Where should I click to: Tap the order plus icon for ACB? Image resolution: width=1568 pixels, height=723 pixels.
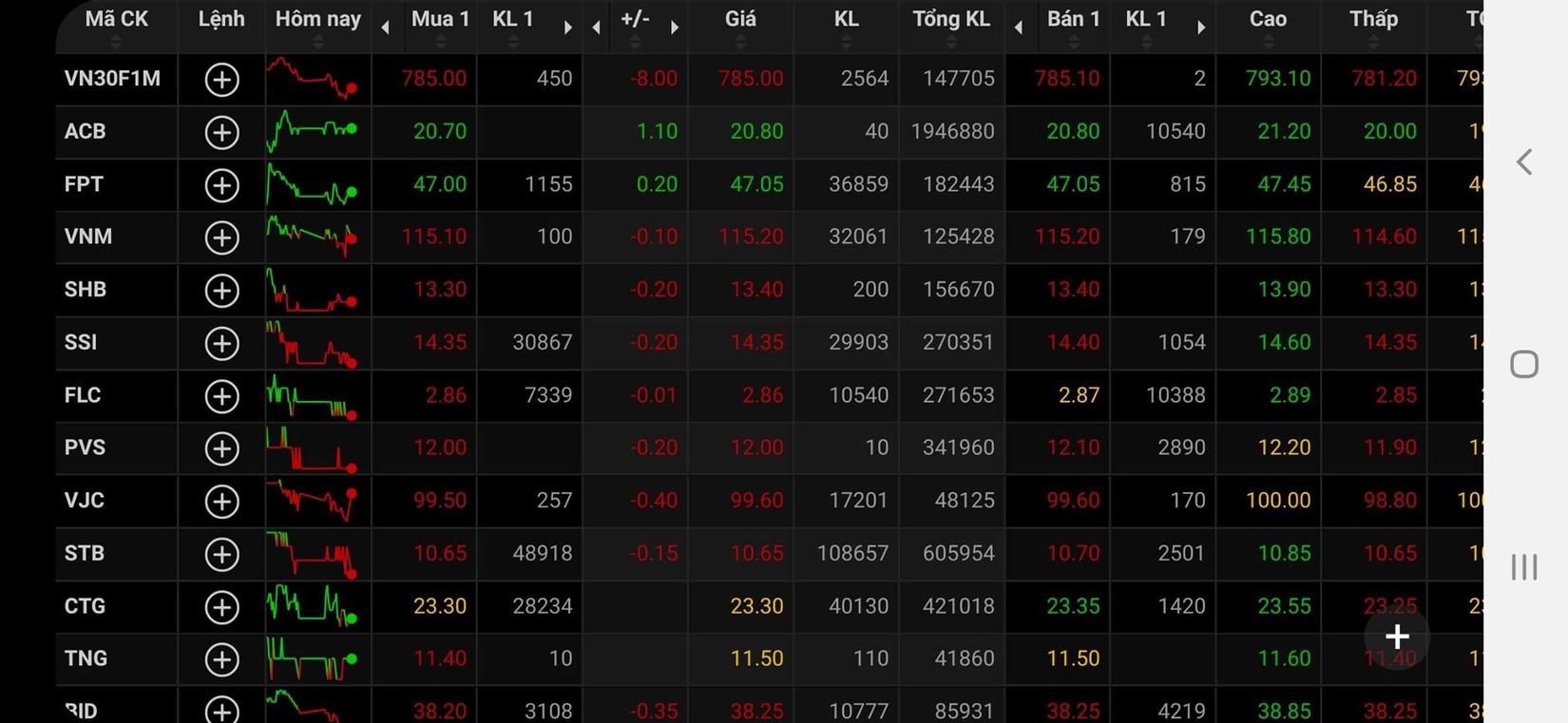[221, 132]
